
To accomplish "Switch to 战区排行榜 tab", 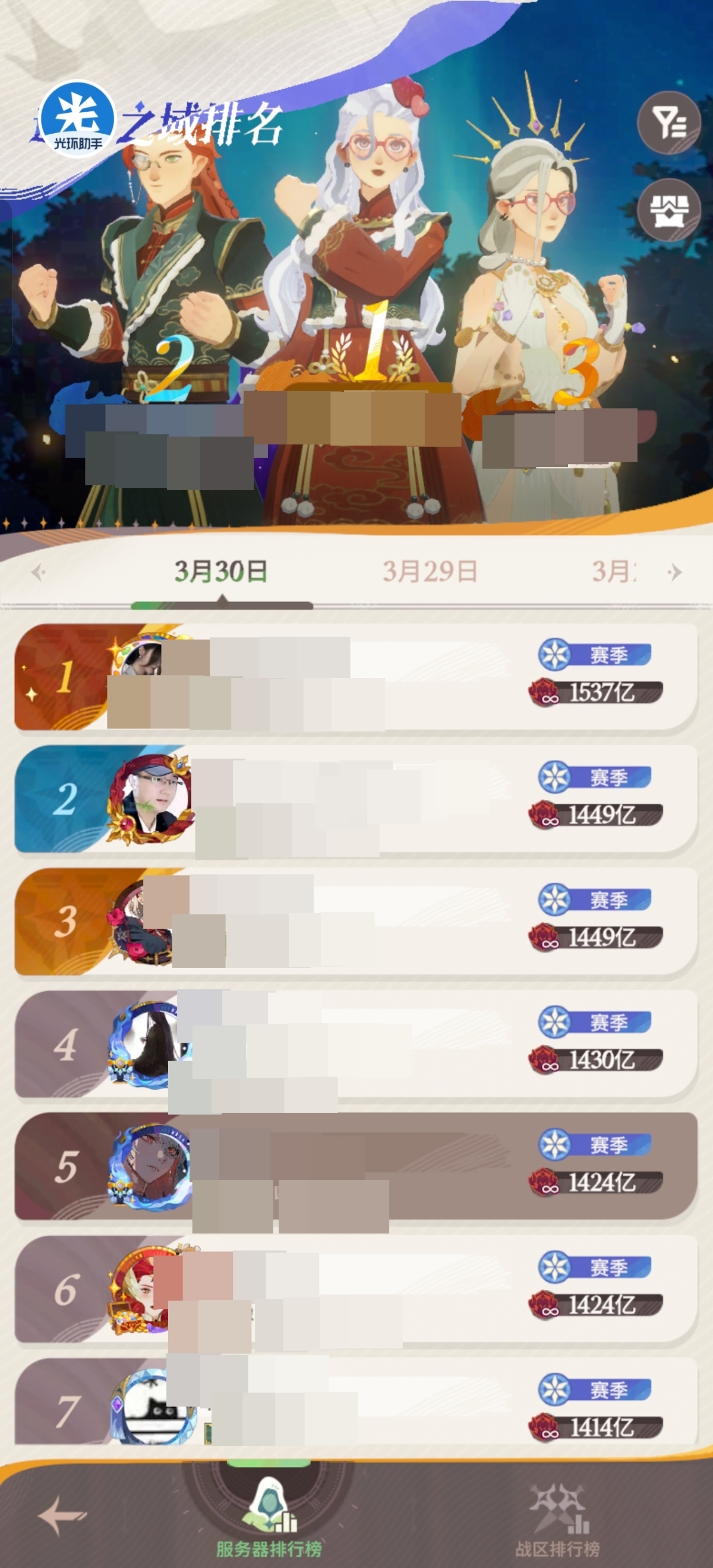I will pos(558,1517).
